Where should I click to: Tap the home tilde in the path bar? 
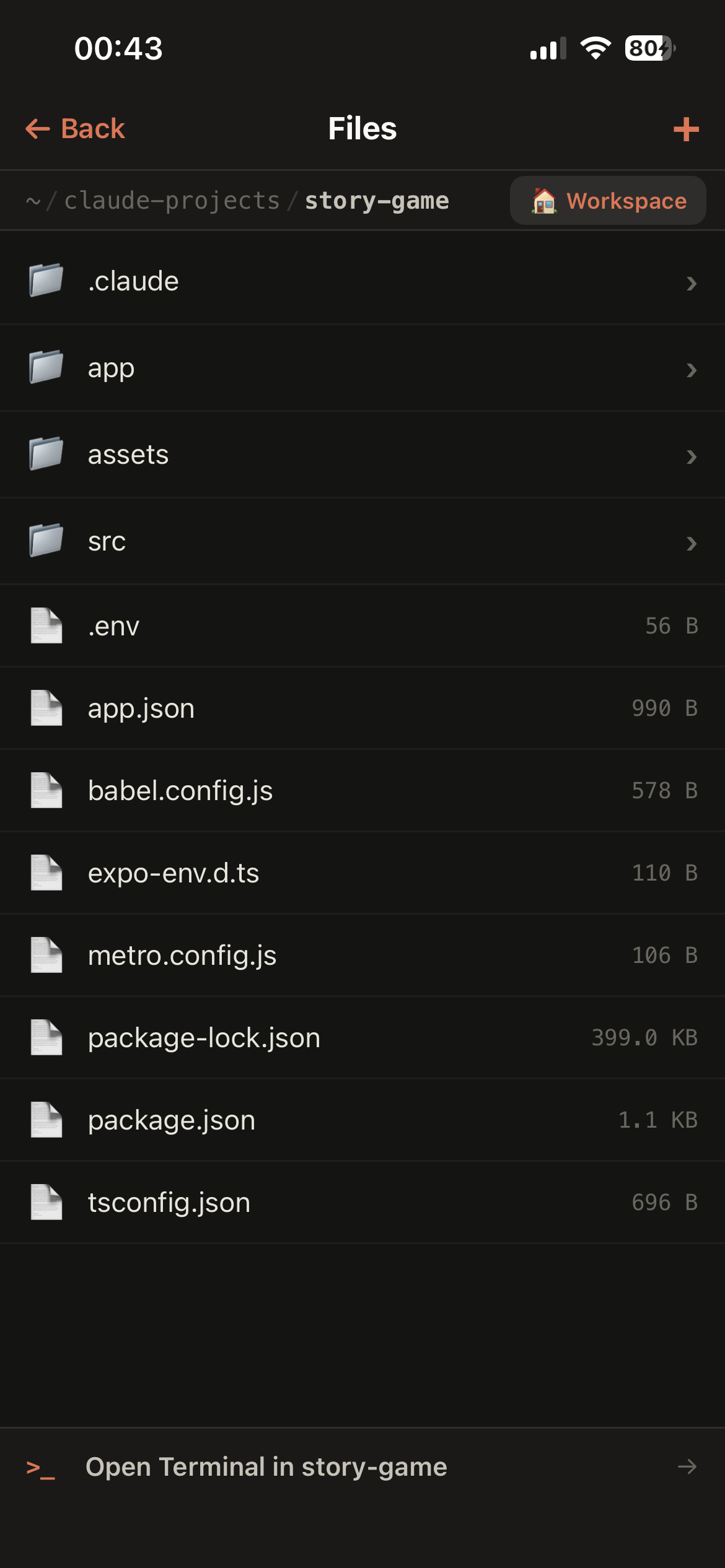coord(30,199)
